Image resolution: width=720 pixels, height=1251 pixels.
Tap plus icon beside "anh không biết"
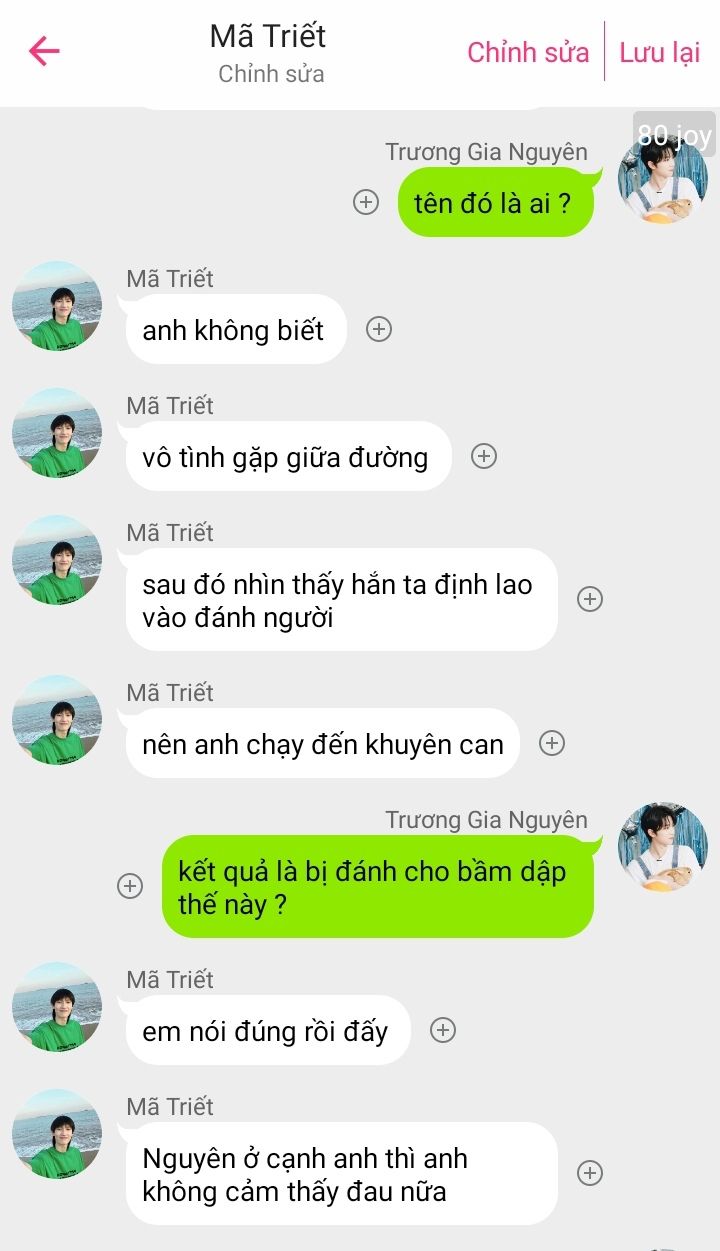click(379, 329)
